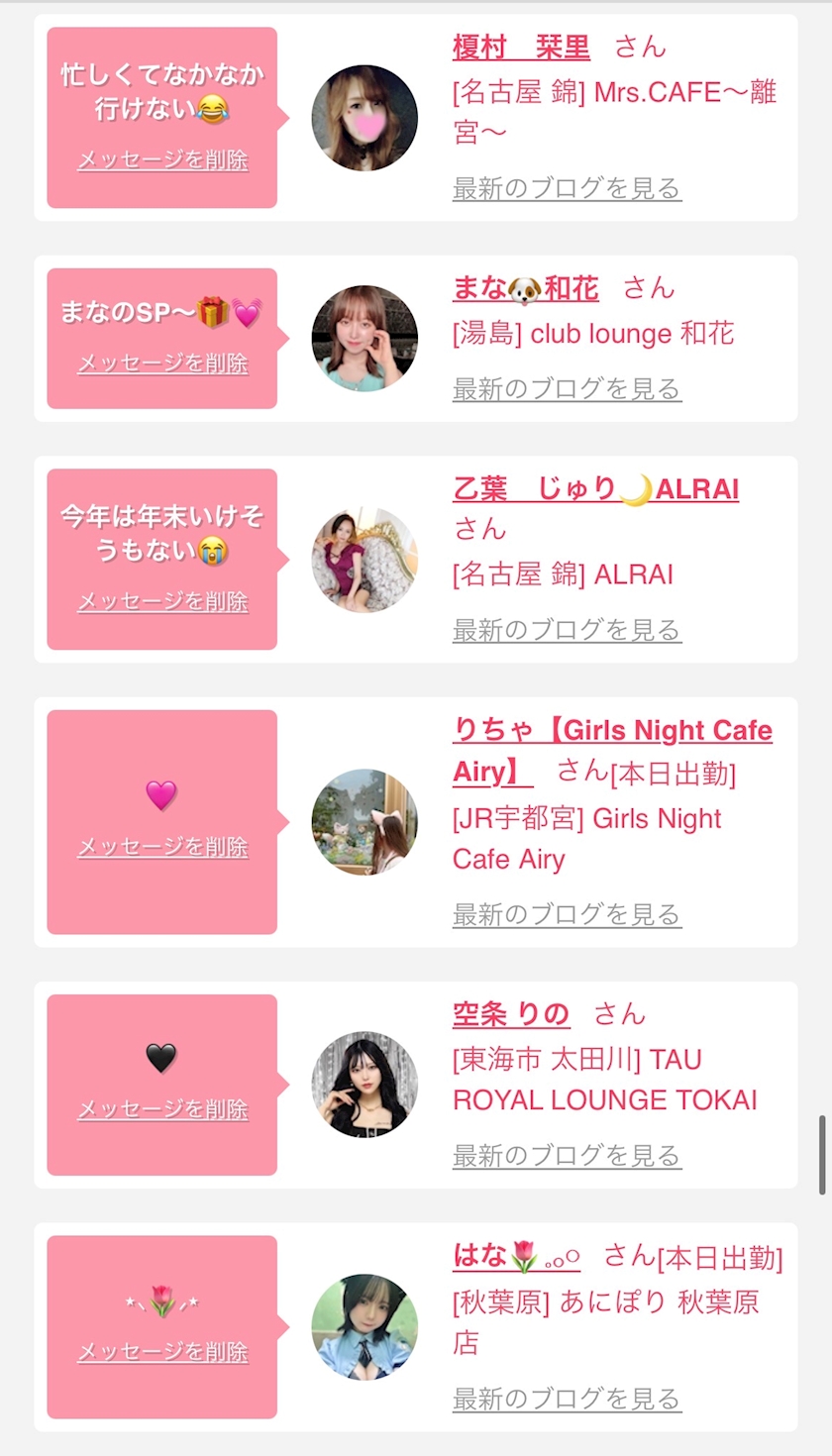View latest blog of りちゃ
The height and width of the screenshot is (1456, 832).
(x=567, y=914)
